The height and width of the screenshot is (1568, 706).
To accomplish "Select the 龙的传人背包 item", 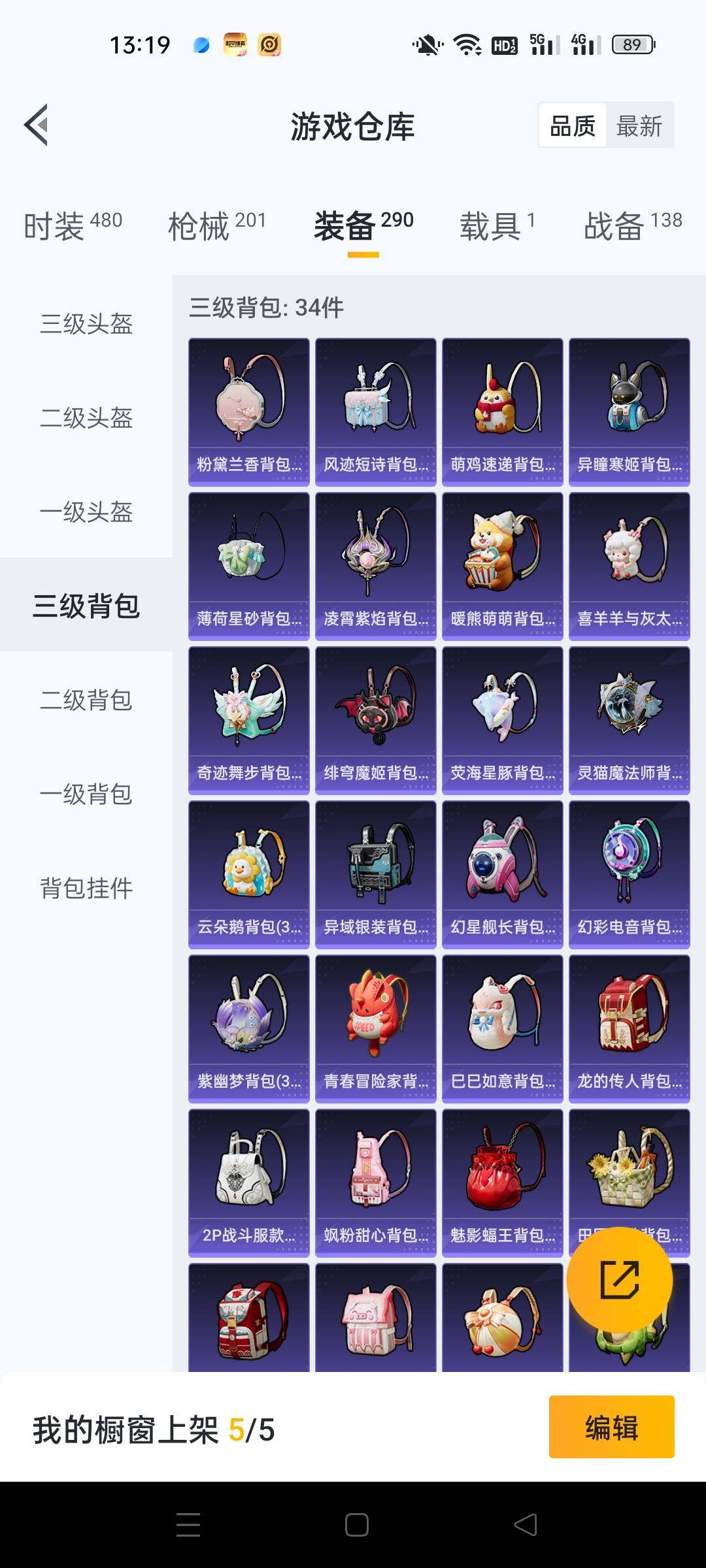I will click(x=629, y=1028).
